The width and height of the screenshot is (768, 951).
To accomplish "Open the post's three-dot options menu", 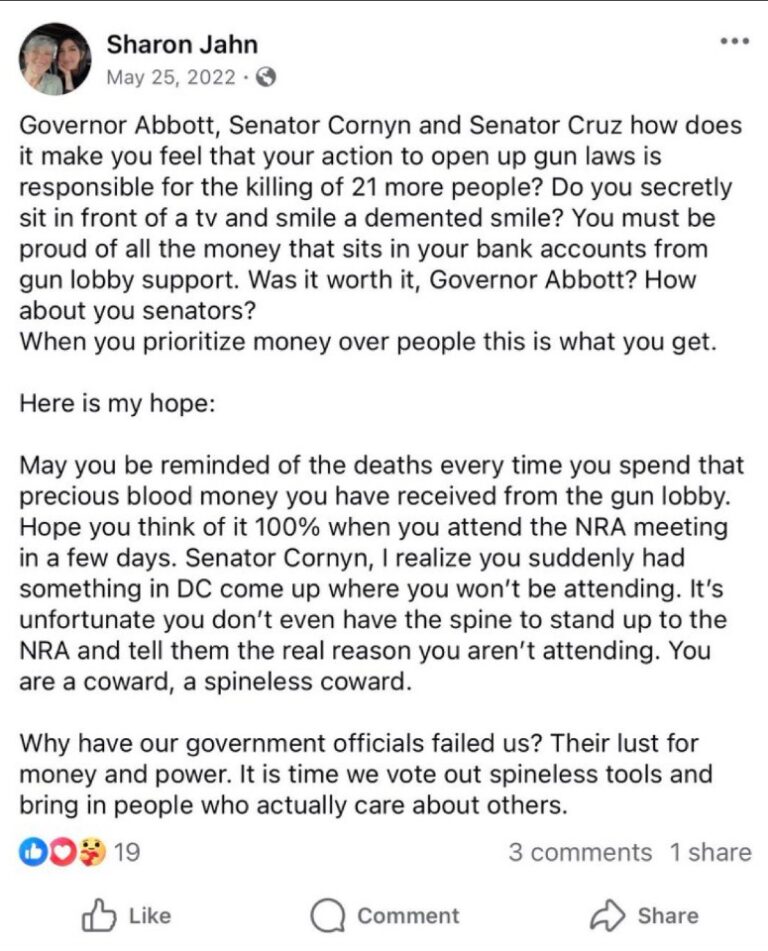I will point(734,42).
